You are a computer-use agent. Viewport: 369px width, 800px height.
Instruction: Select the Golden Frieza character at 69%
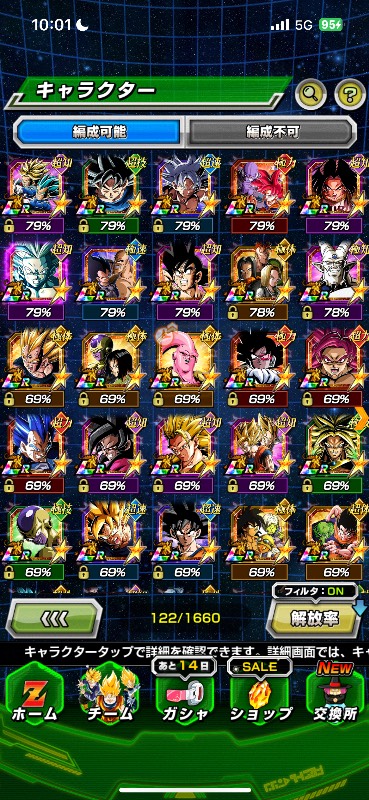35,540
